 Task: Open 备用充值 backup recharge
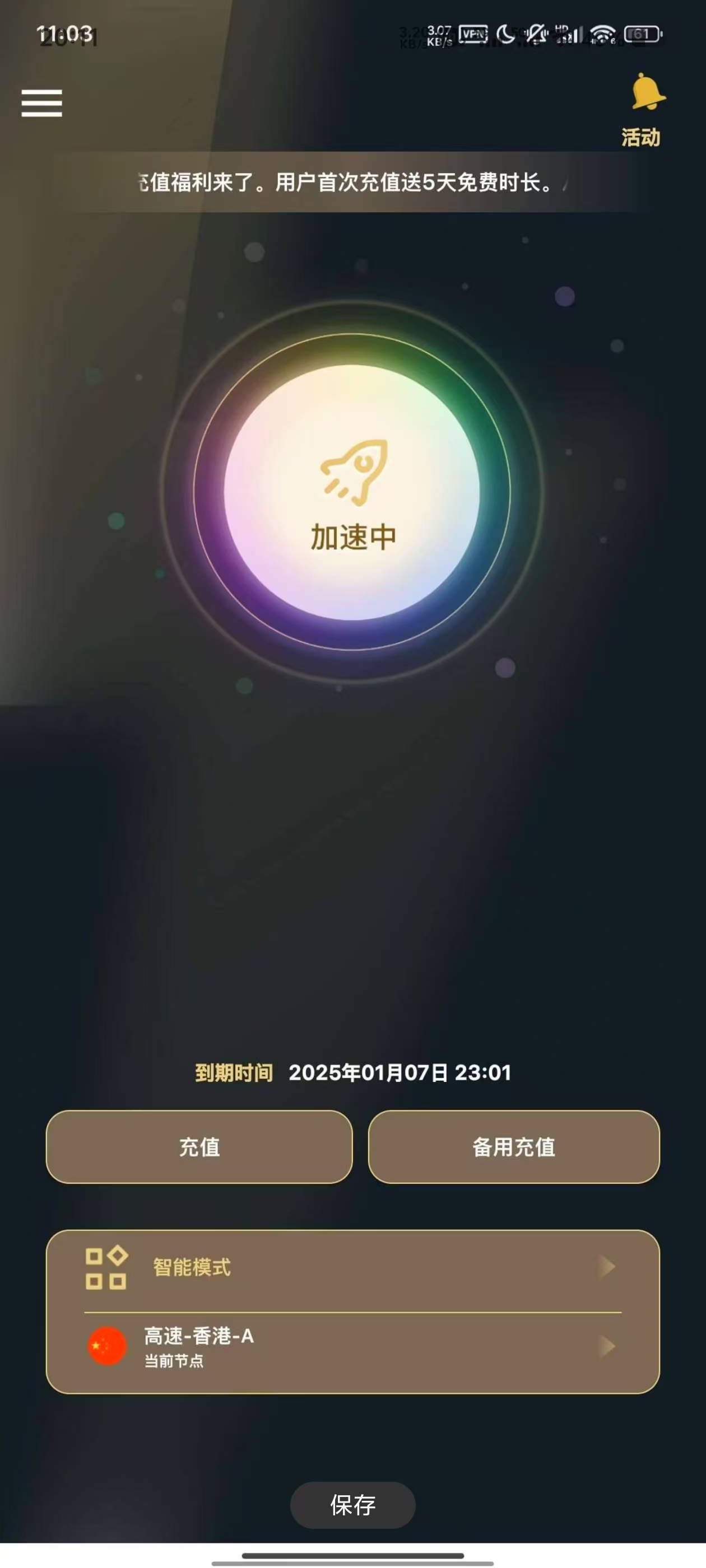(x=513, y=1147)
